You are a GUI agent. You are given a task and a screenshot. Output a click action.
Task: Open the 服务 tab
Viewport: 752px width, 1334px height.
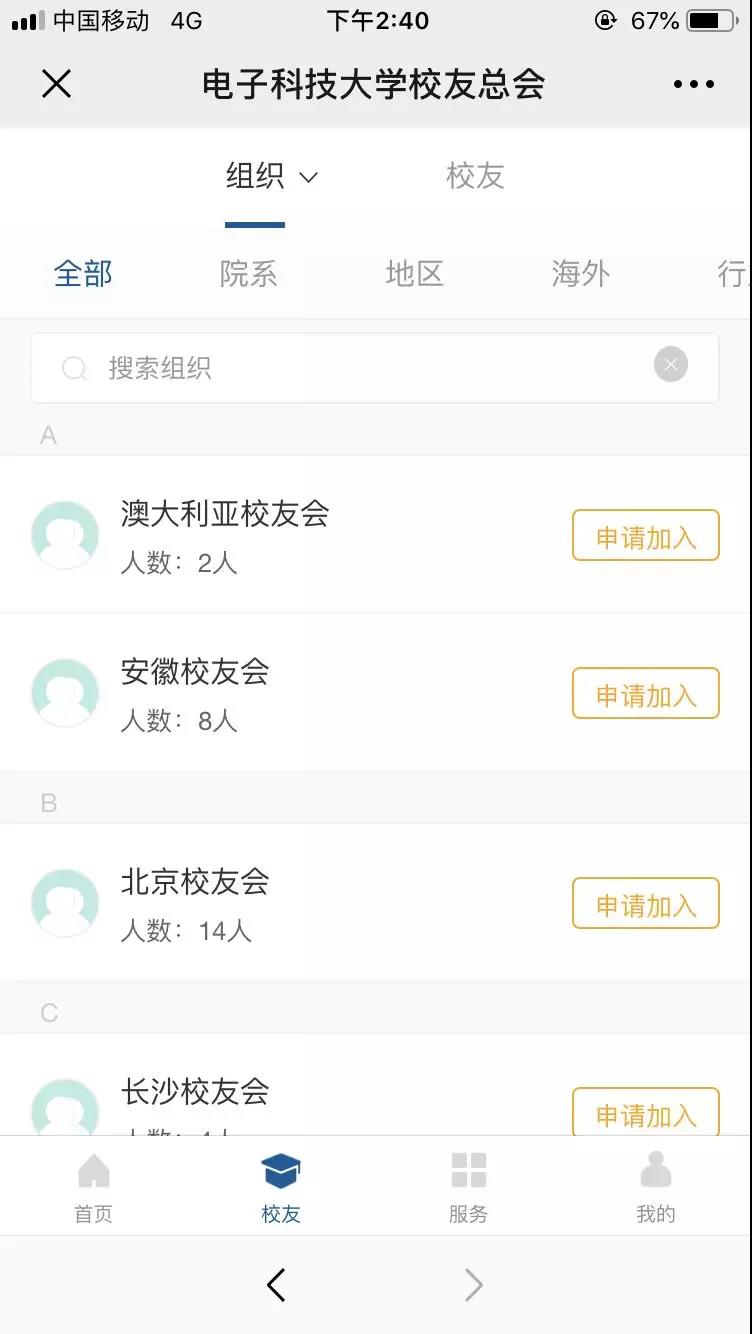(x=468, y=1187)
